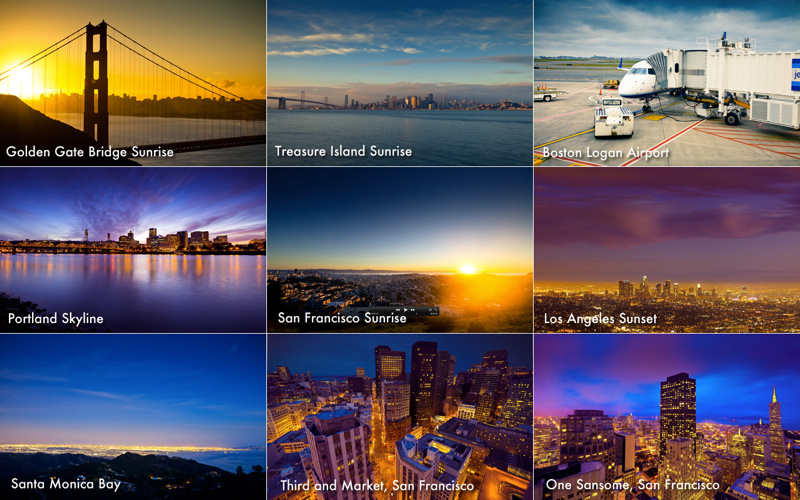This screenshot has width=800, height=500.
Task: Select the Treasure Island Sunrise tile
Action: click(x=399, y=82)
